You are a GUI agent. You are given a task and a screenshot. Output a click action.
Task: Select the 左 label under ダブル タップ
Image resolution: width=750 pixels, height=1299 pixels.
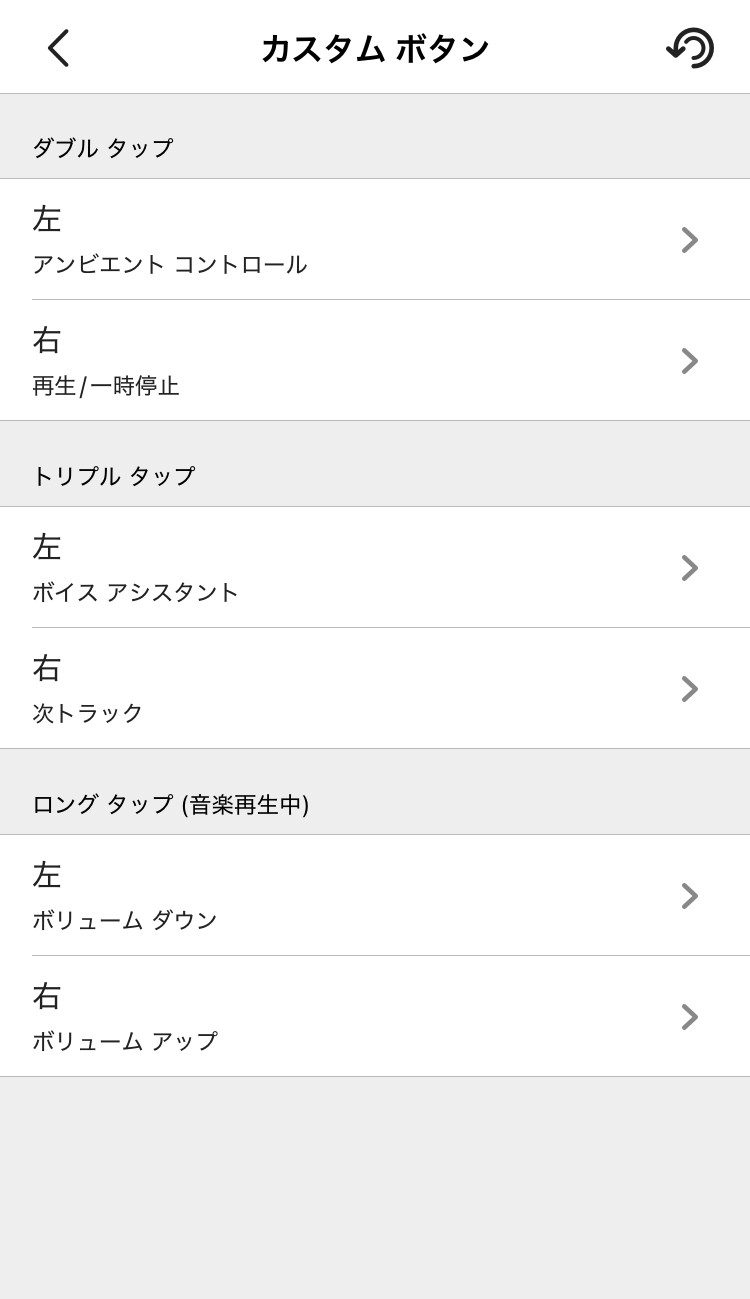point(46,219)
